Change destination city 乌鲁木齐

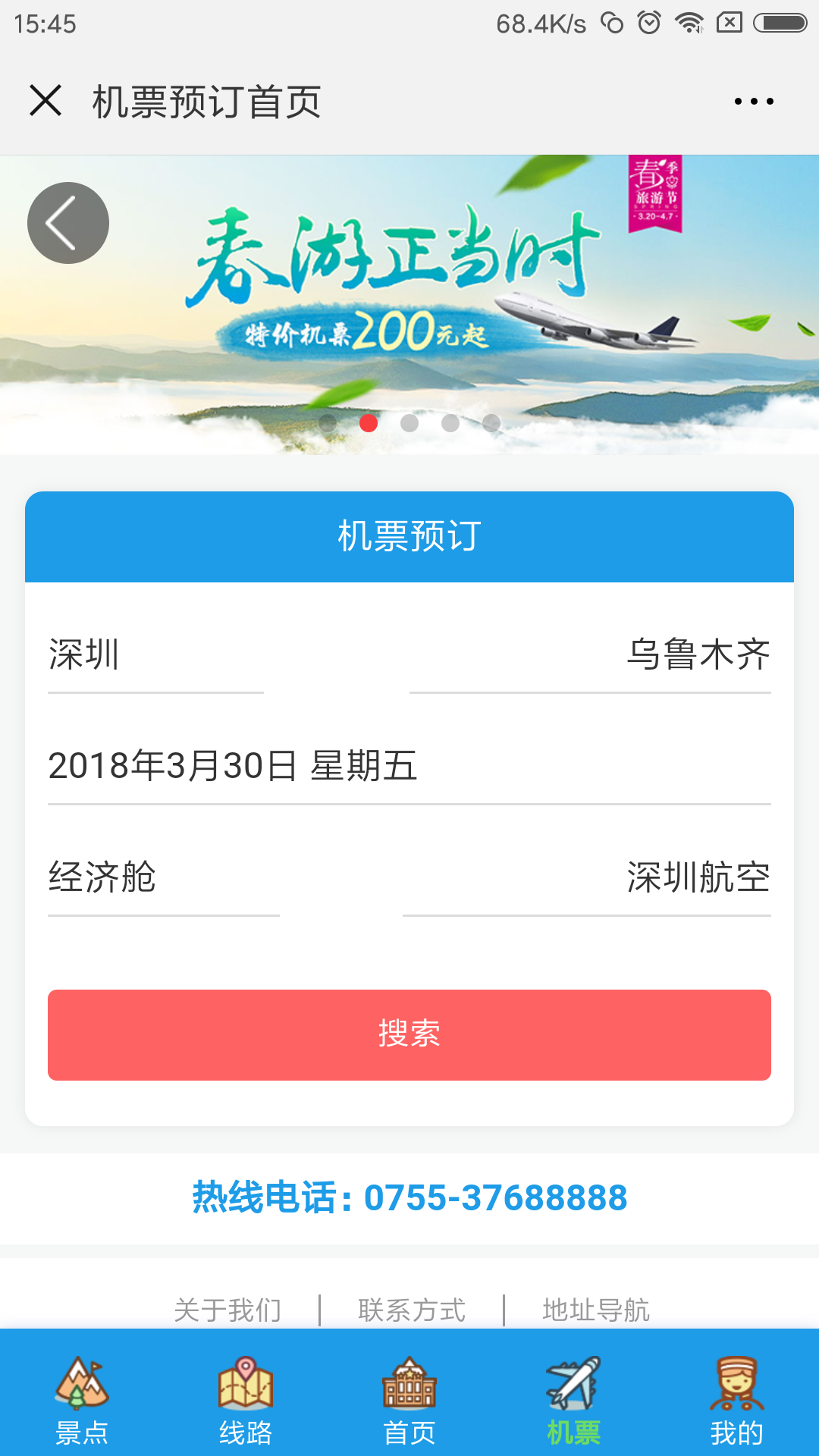(x=590, y=655)
